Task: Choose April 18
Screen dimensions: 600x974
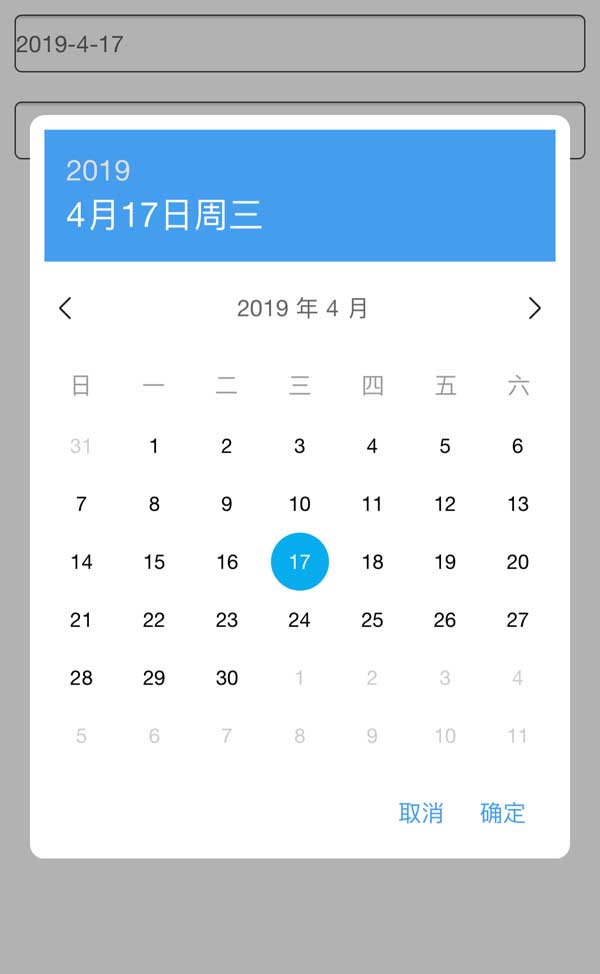Action: click(372, 562)
